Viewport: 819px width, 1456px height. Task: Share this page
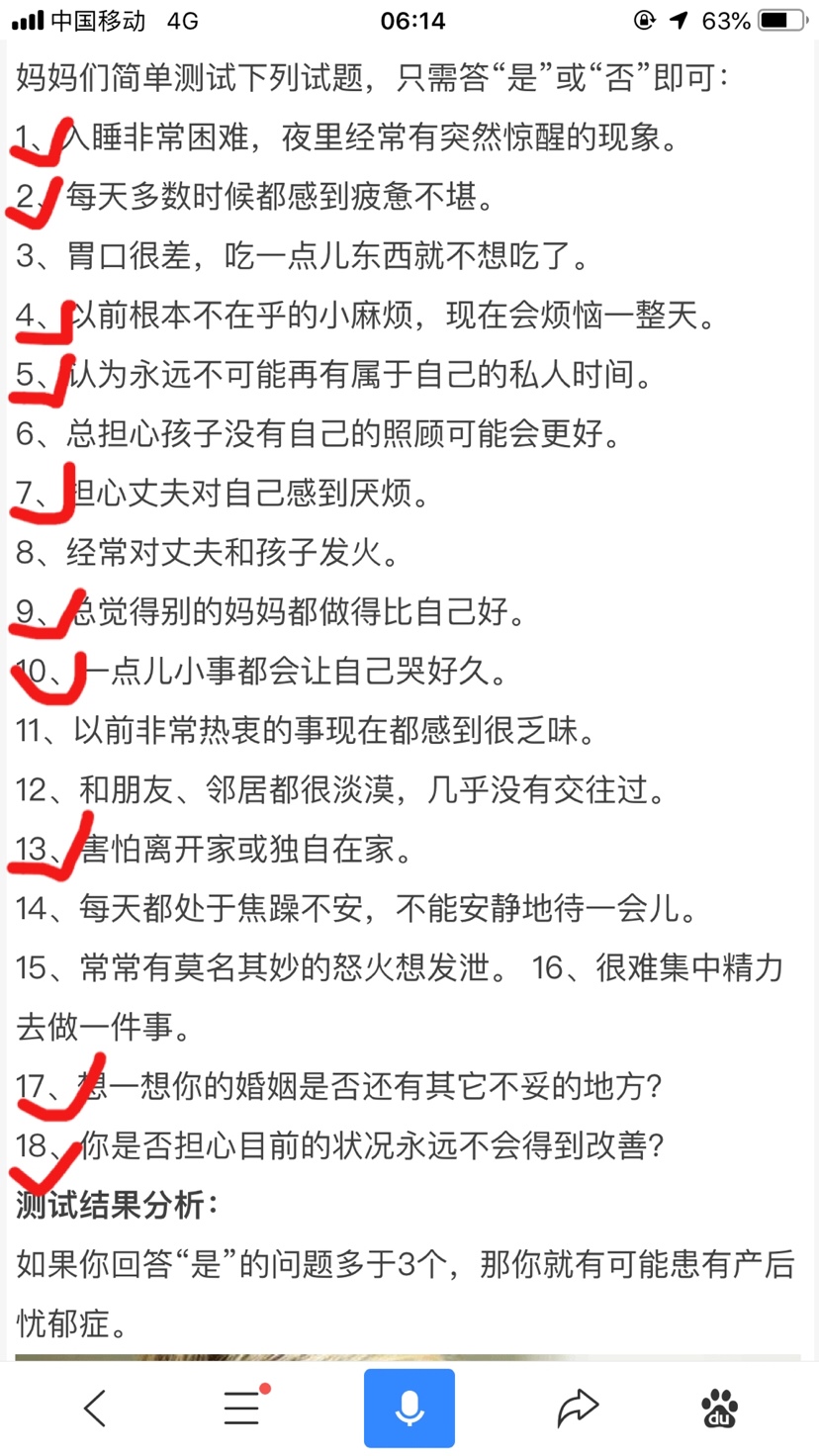tap(579, 1408)
